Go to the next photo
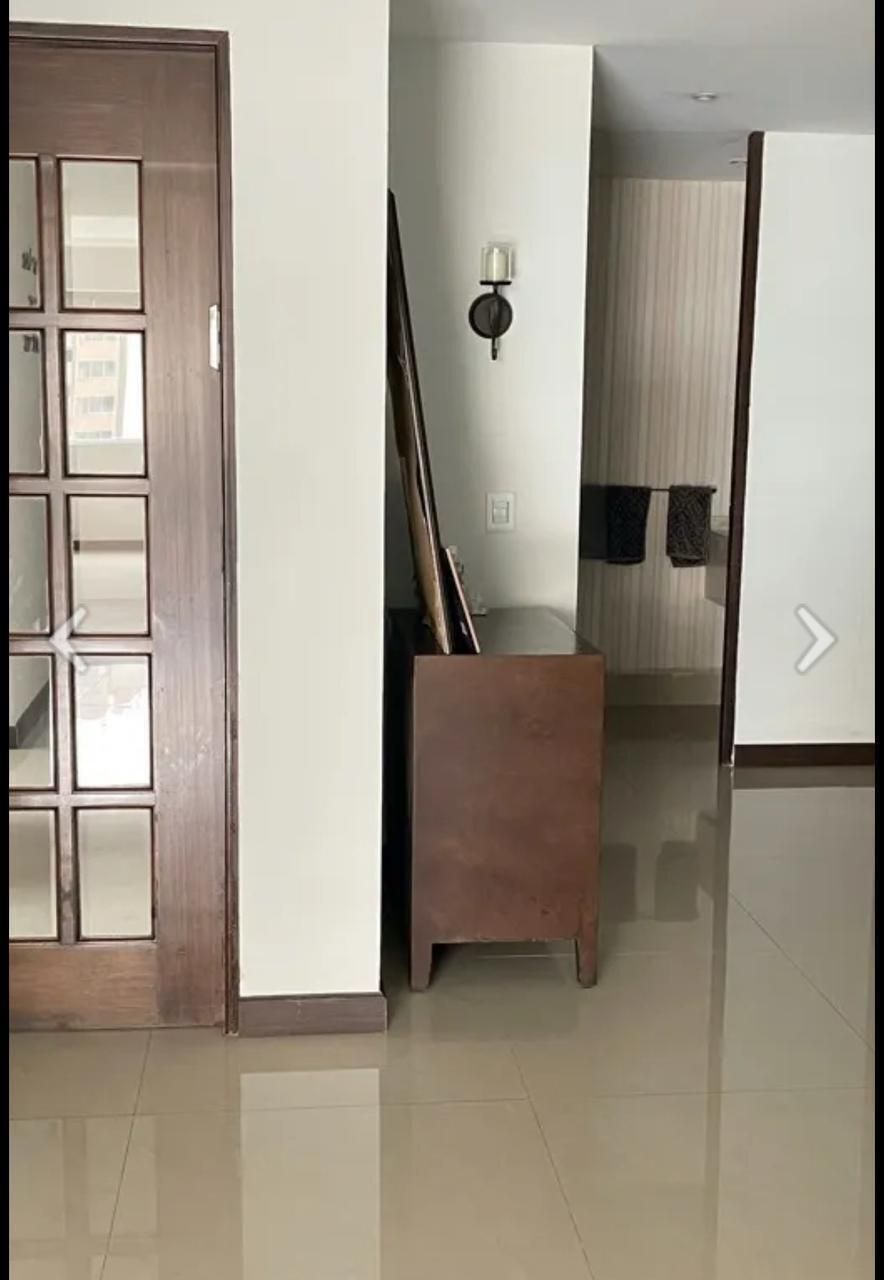 click(814, 638)
